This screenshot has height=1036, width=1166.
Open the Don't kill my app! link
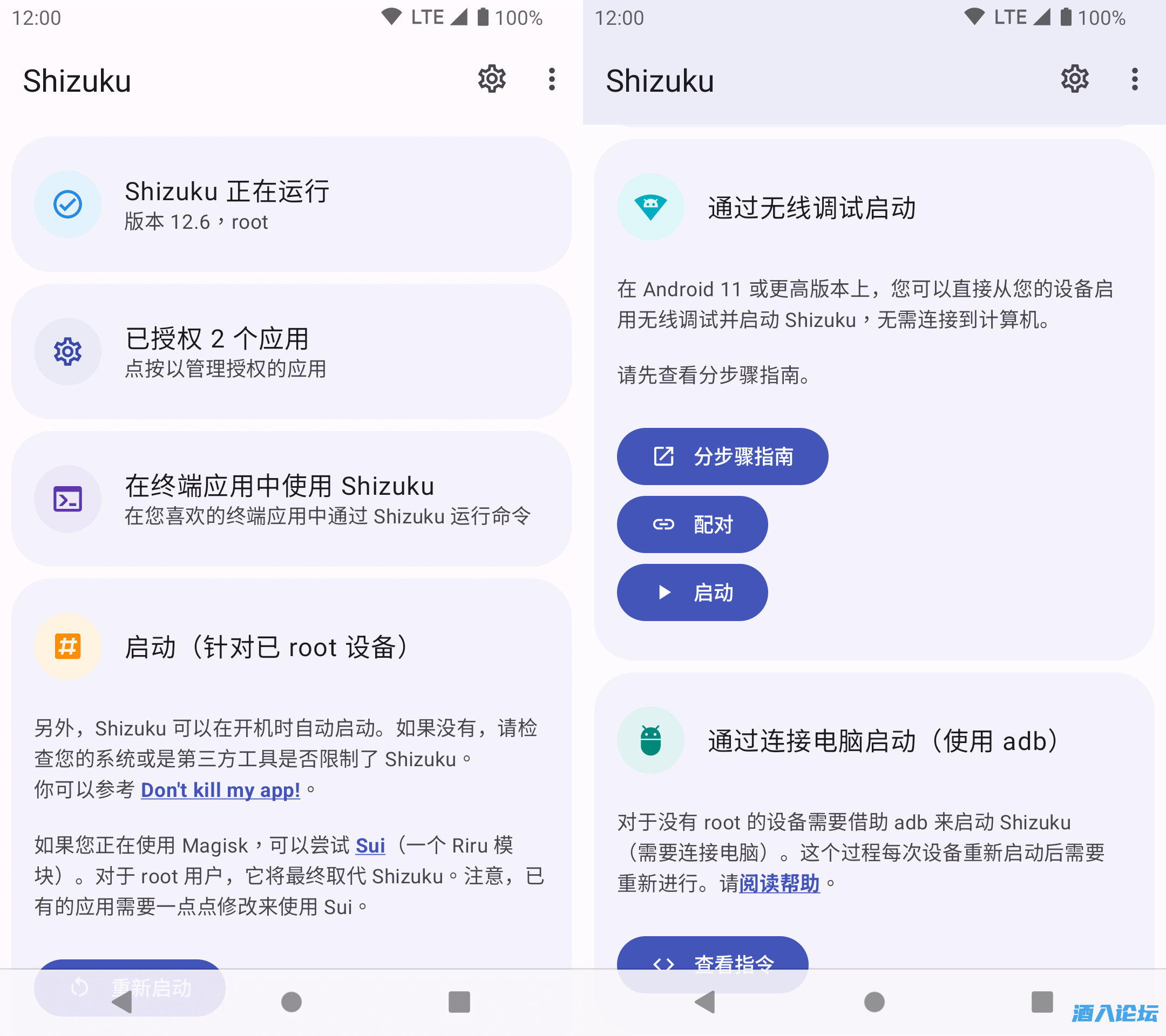click(x=220, y=790)
